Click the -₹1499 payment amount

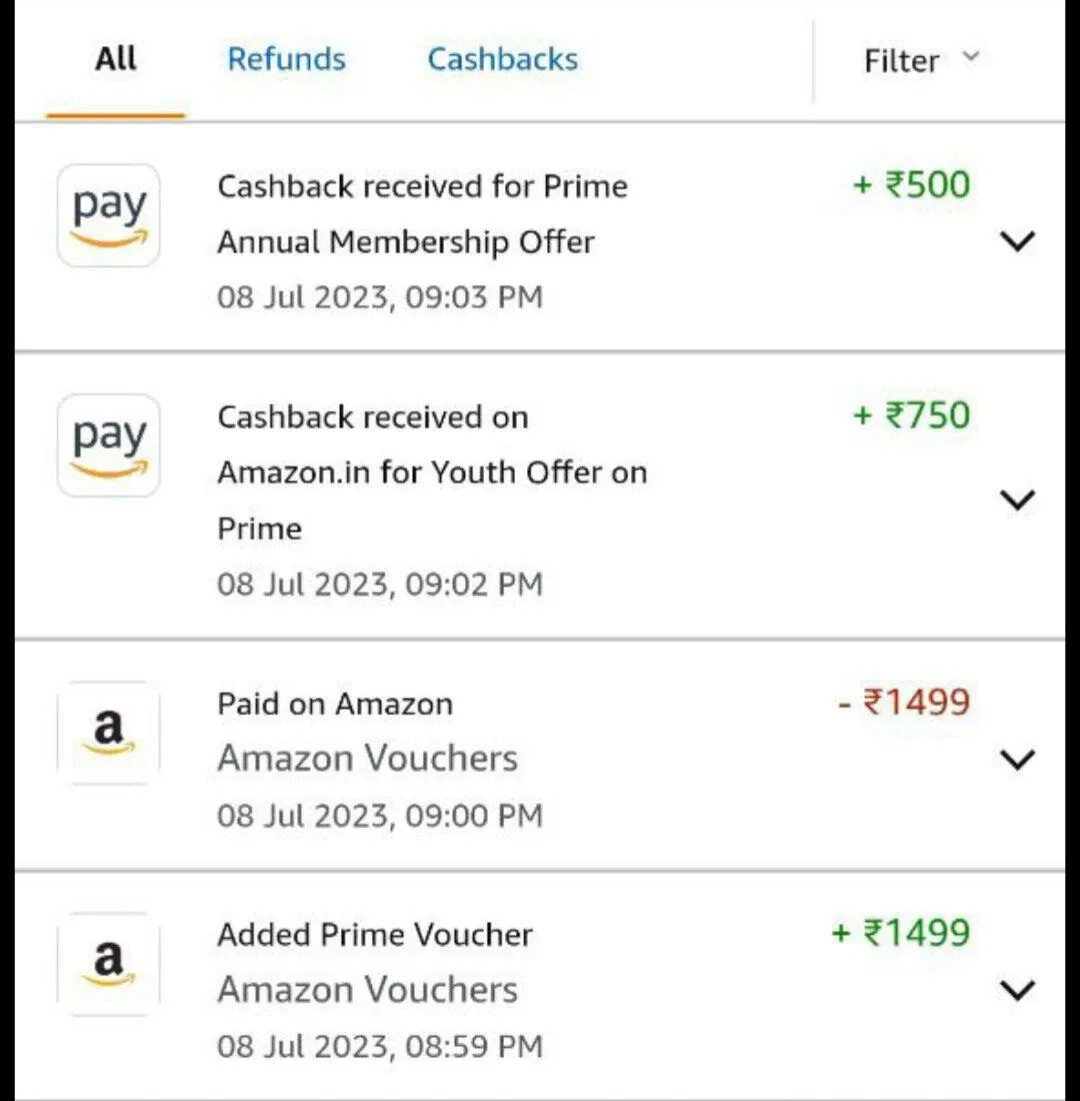point(905,702)
